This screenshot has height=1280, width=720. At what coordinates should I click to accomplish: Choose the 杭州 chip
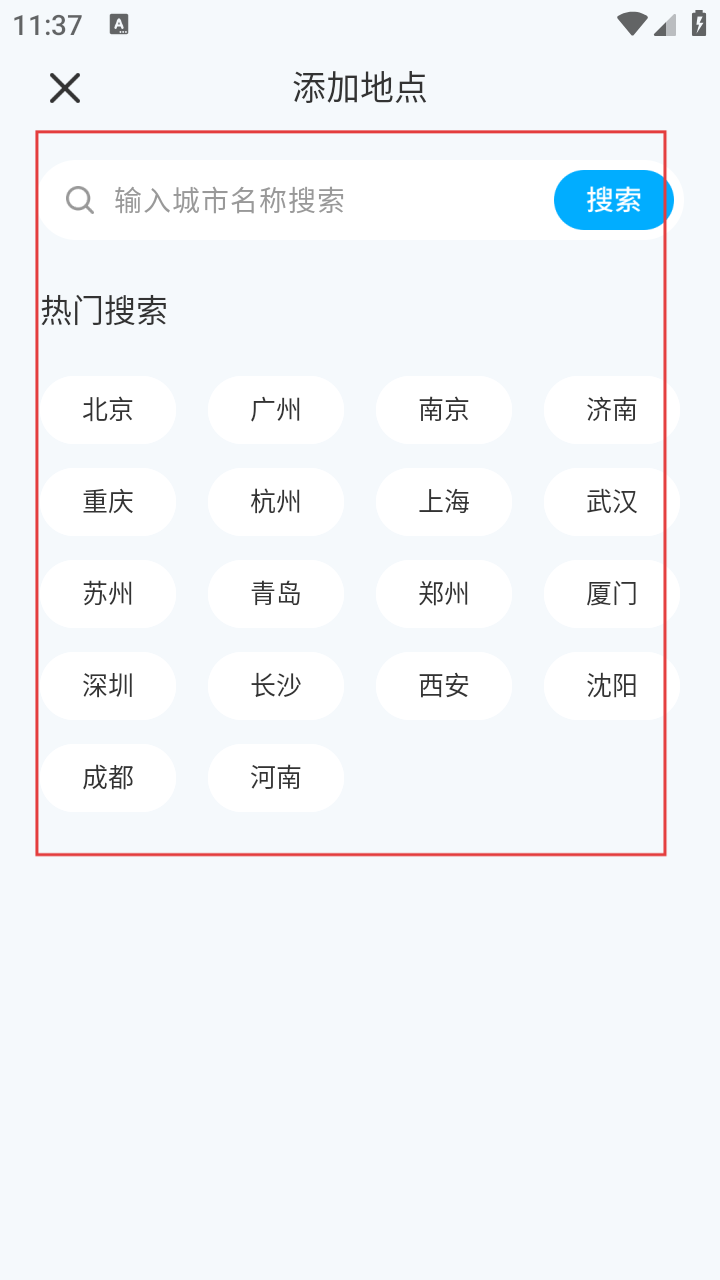click(x=276, y=502)
